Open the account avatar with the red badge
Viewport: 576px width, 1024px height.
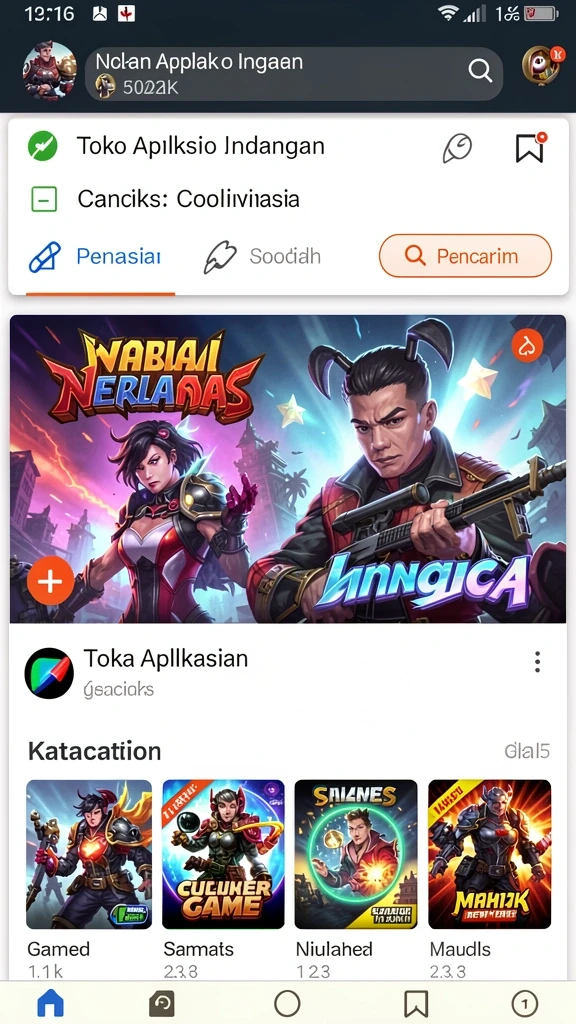541,65
